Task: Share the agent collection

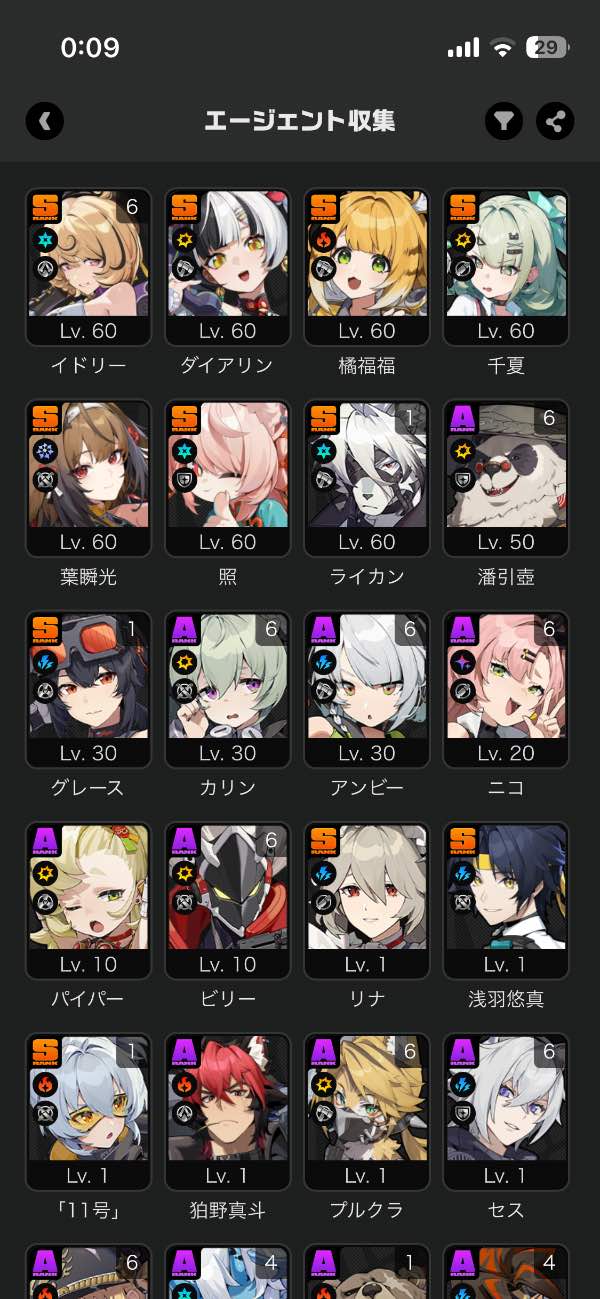Action: (x=555, y=121)
